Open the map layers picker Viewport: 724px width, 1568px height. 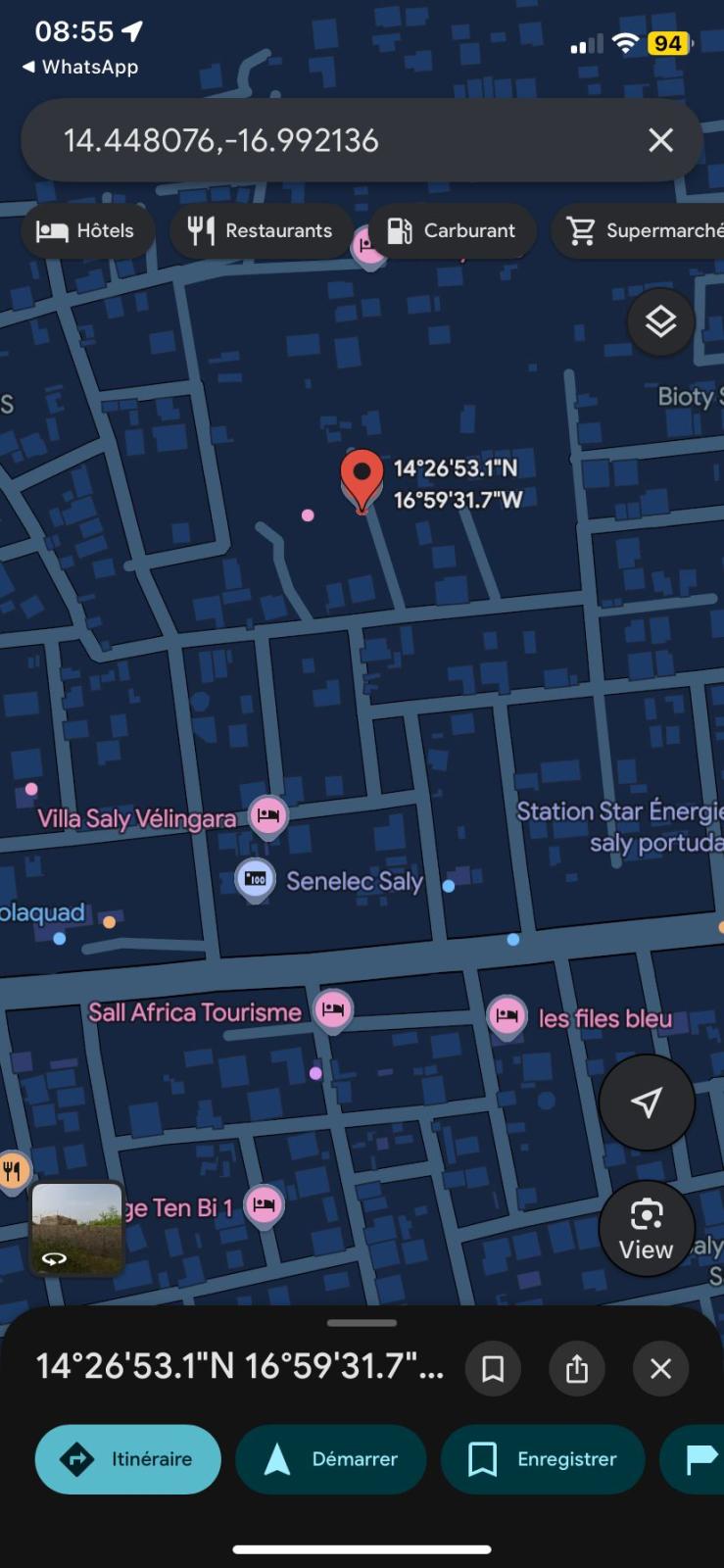point(660,321)
